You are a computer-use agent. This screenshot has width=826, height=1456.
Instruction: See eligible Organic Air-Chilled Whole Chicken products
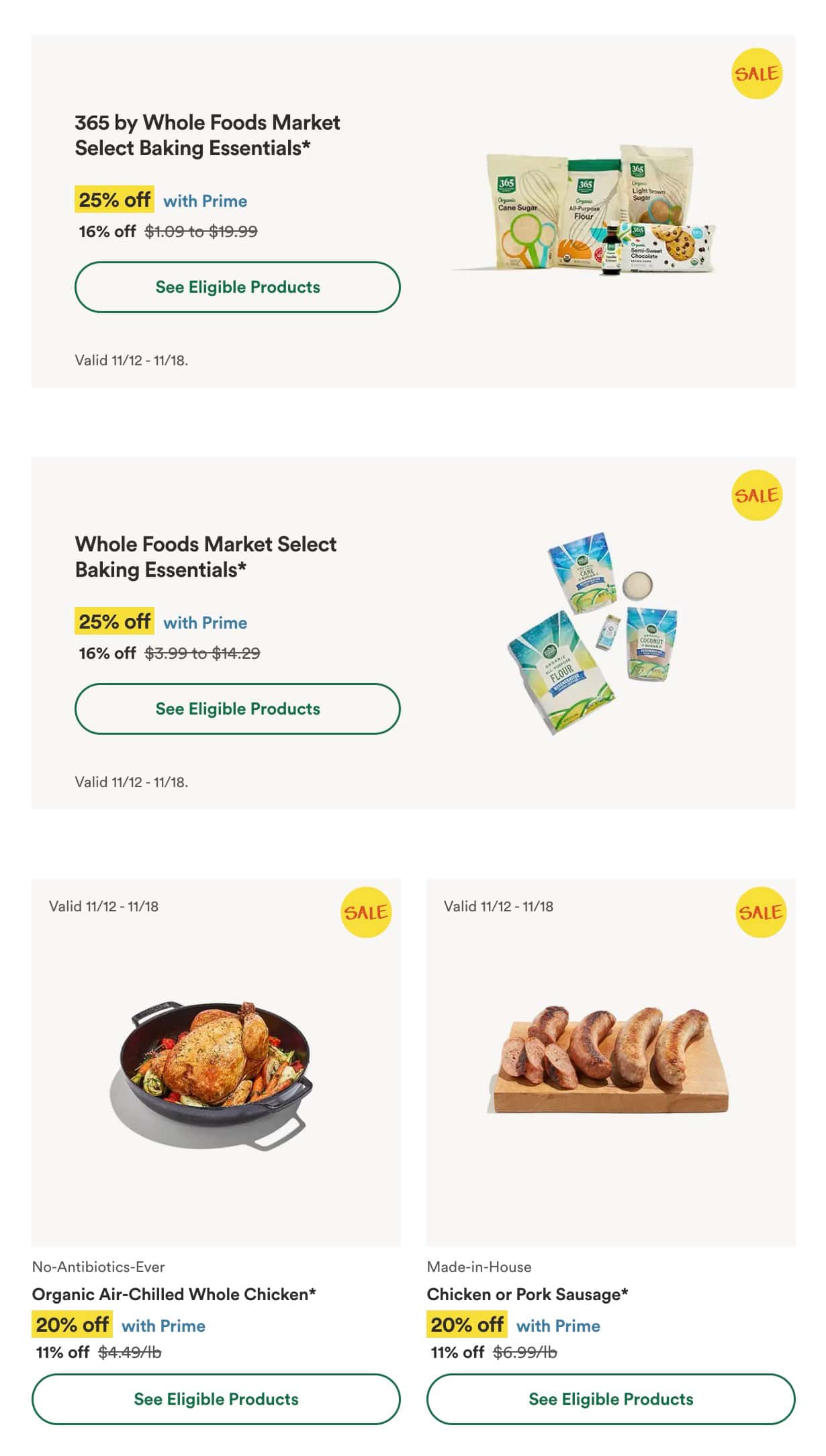point(216,1399)
